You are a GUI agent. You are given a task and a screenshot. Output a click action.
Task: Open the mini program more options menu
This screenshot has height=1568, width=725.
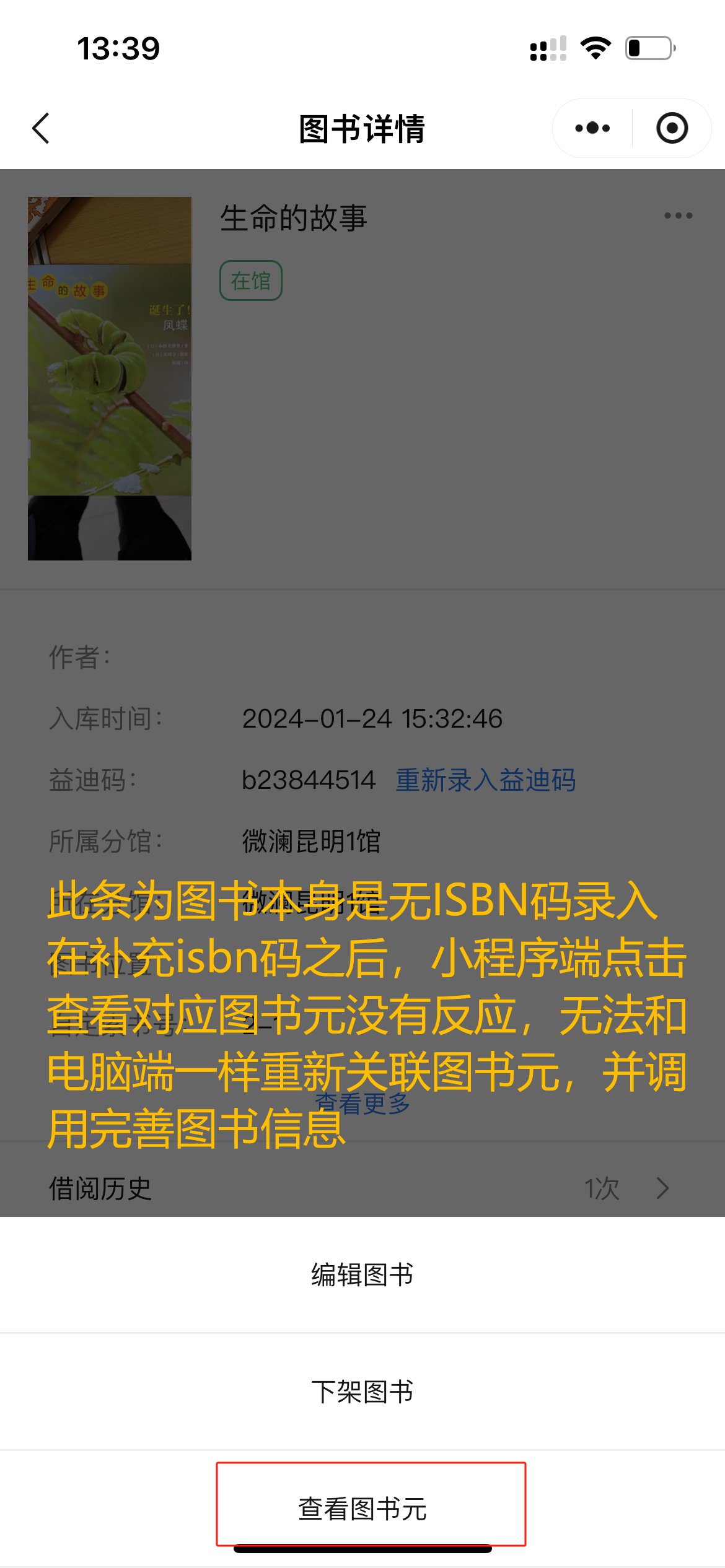592,128
